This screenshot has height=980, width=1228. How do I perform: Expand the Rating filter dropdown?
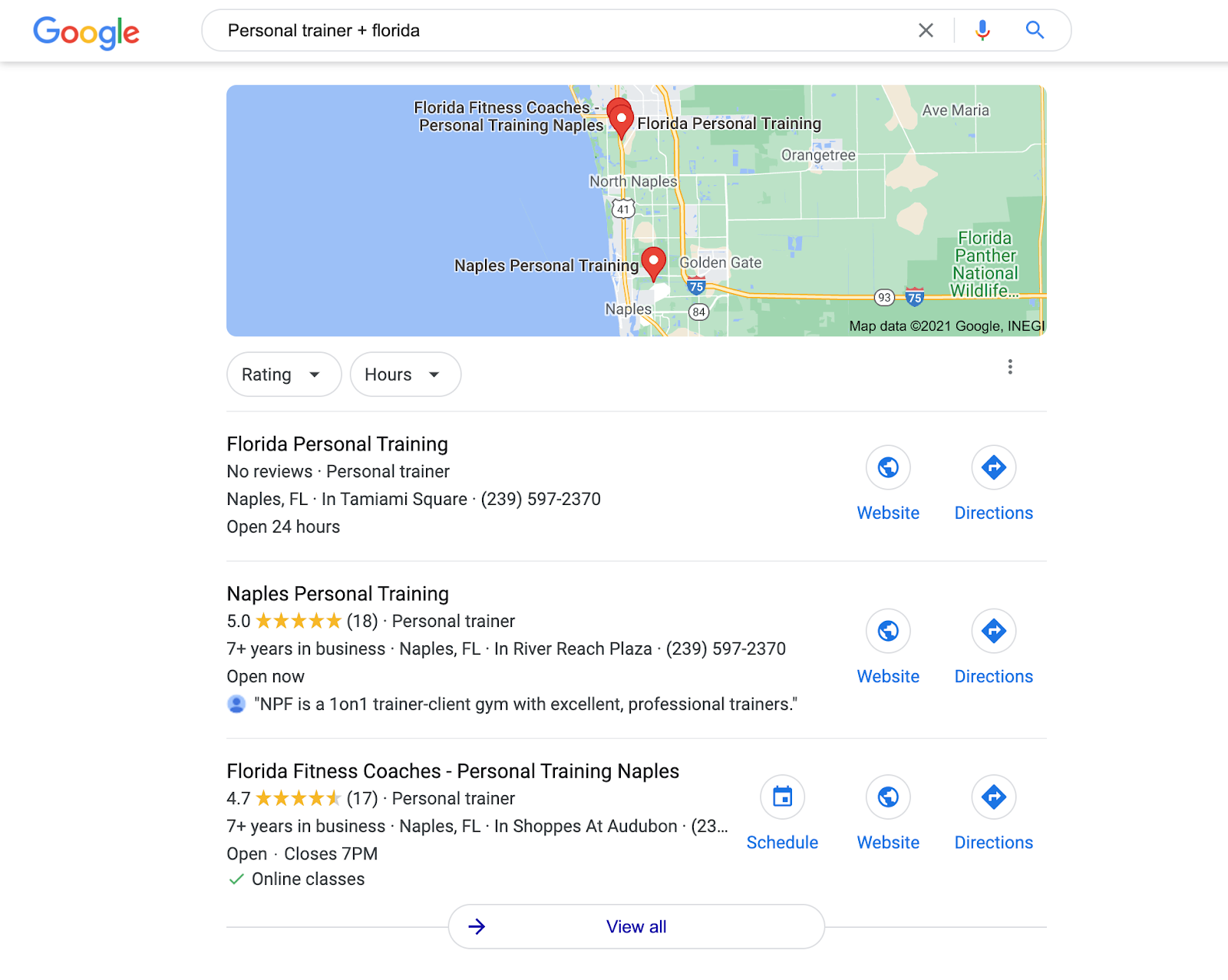(x=283, y=375)
